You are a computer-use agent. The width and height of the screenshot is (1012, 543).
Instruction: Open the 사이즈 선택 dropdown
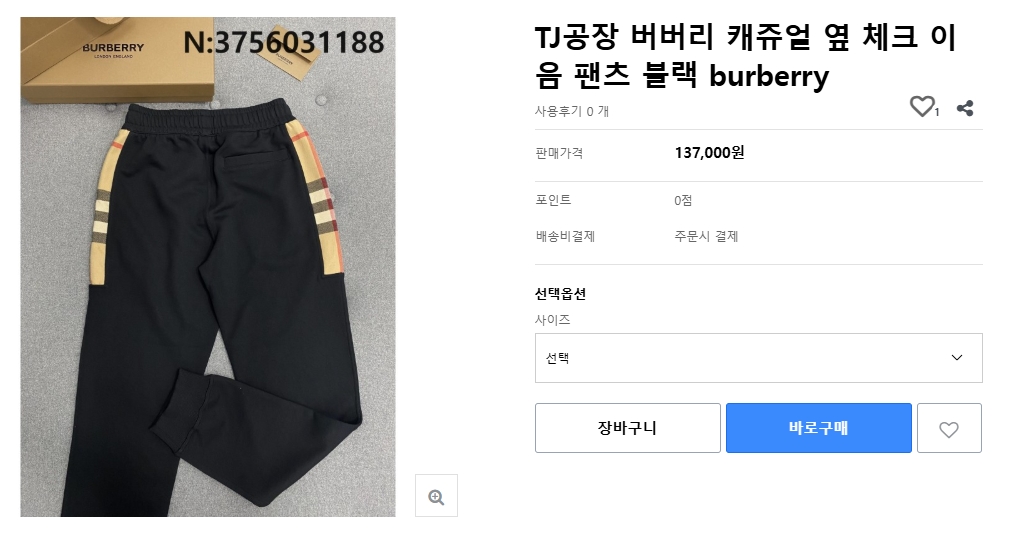click(758, 358)
